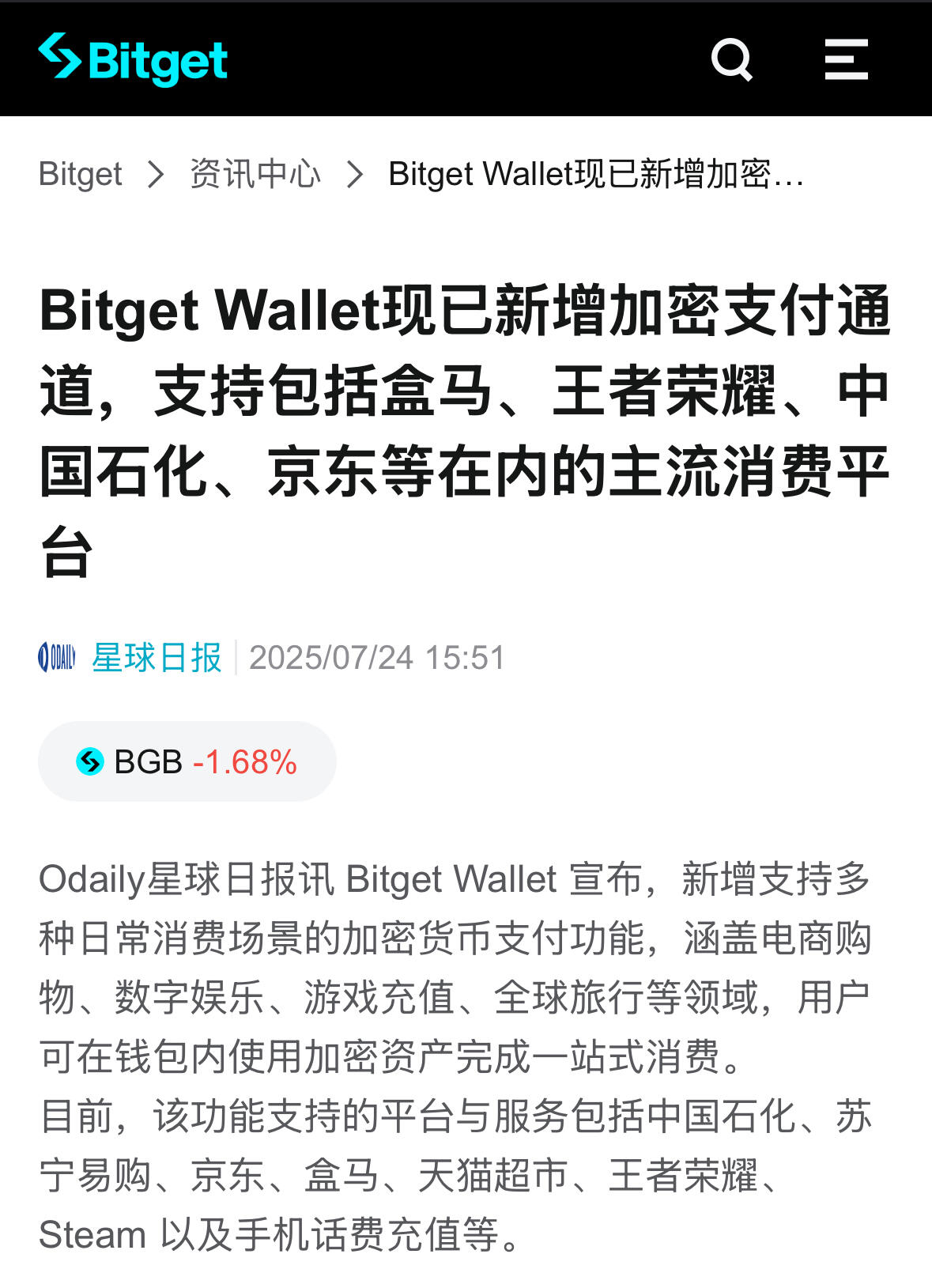Image resolution: width=932 pixels, height=1288 pixels.
Task: Open the search icon in header
Action: 731,60
